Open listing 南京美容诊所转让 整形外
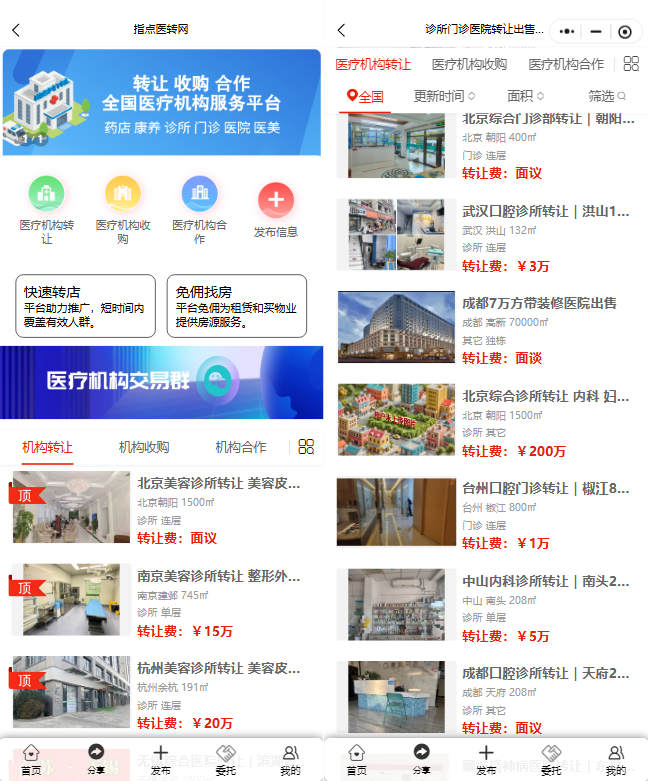 tap(218, 576)
